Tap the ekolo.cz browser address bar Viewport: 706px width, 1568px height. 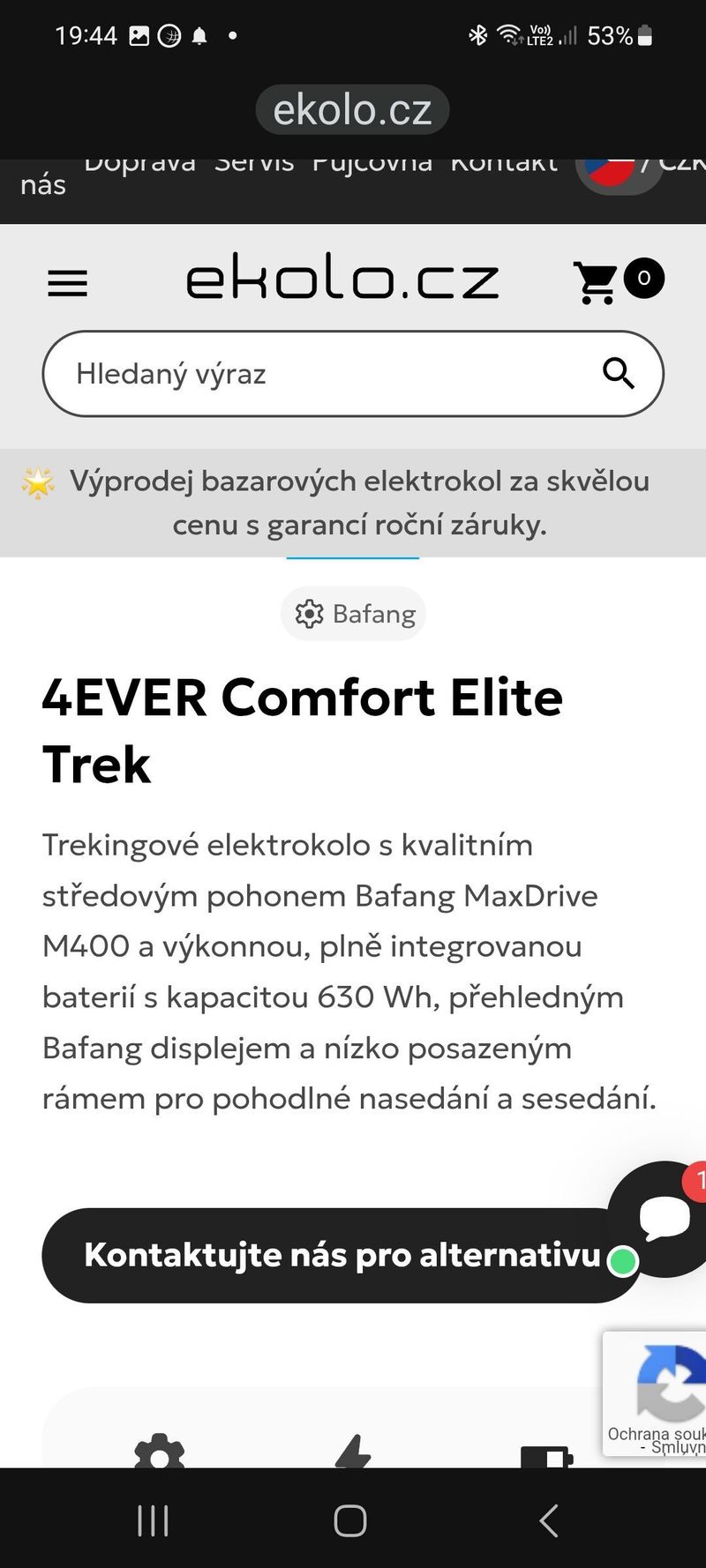pyautogui.click(x=352, y=110)
